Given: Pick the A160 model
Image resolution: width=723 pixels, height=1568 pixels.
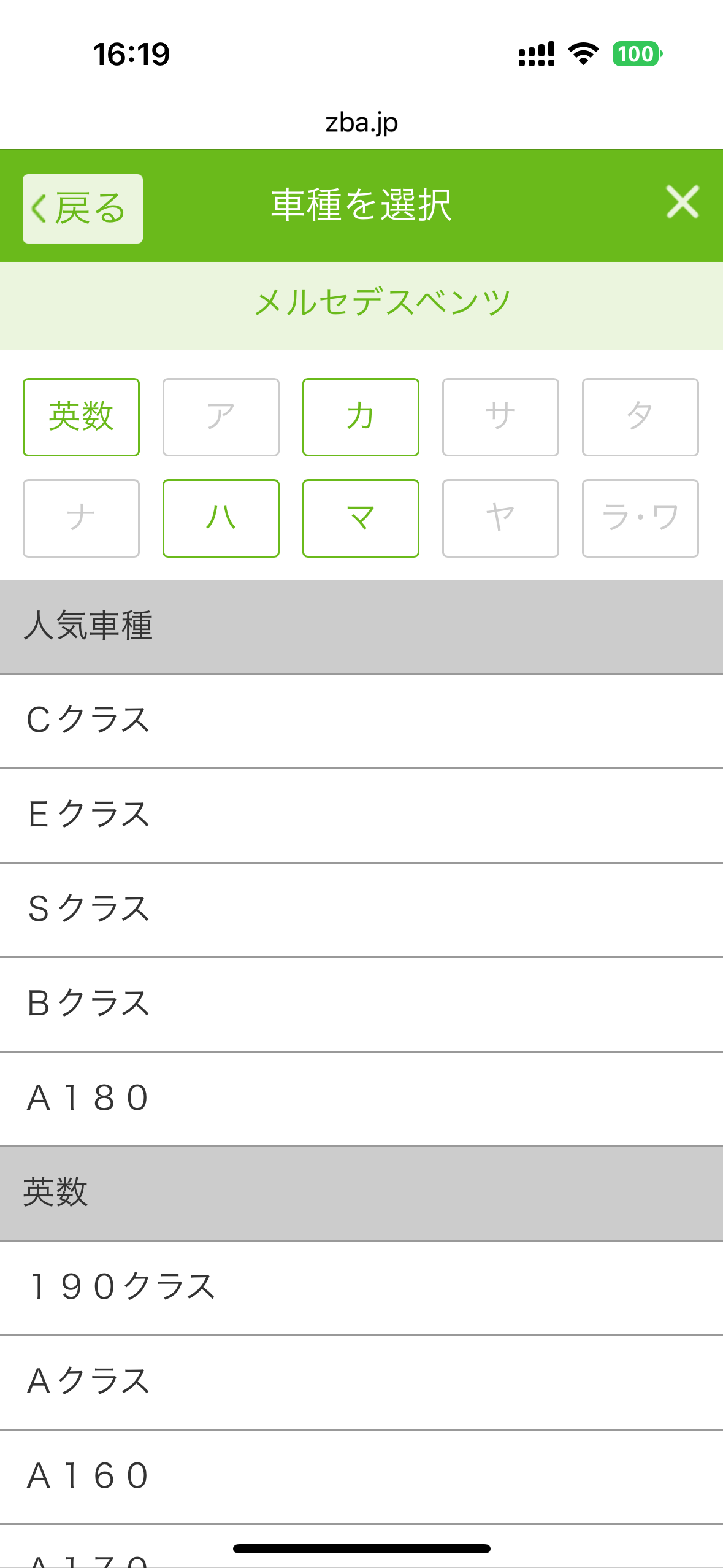Looking at the screenshot, I should 361,1477.
